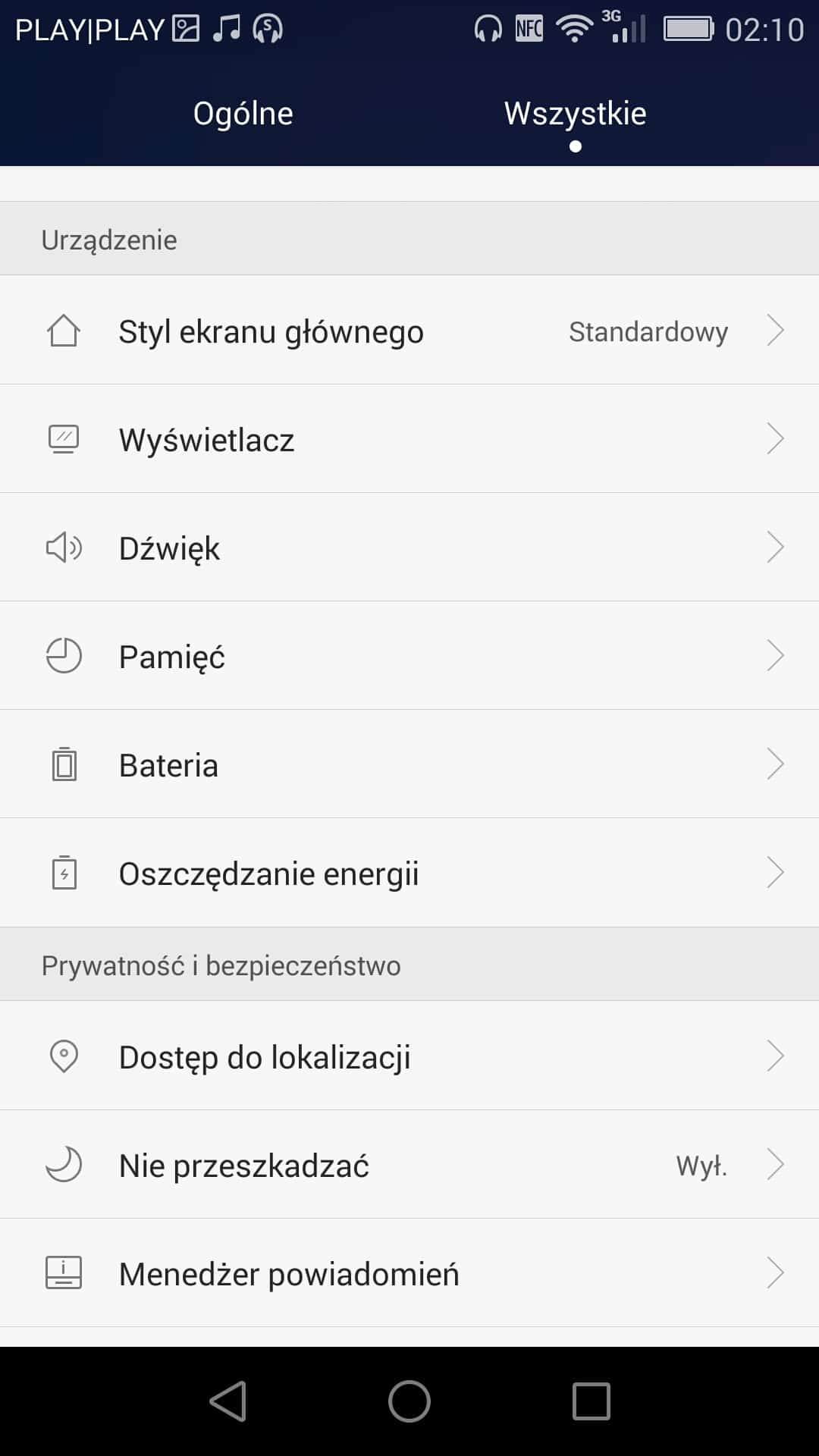Go to the home screen

pos(409,1401)
